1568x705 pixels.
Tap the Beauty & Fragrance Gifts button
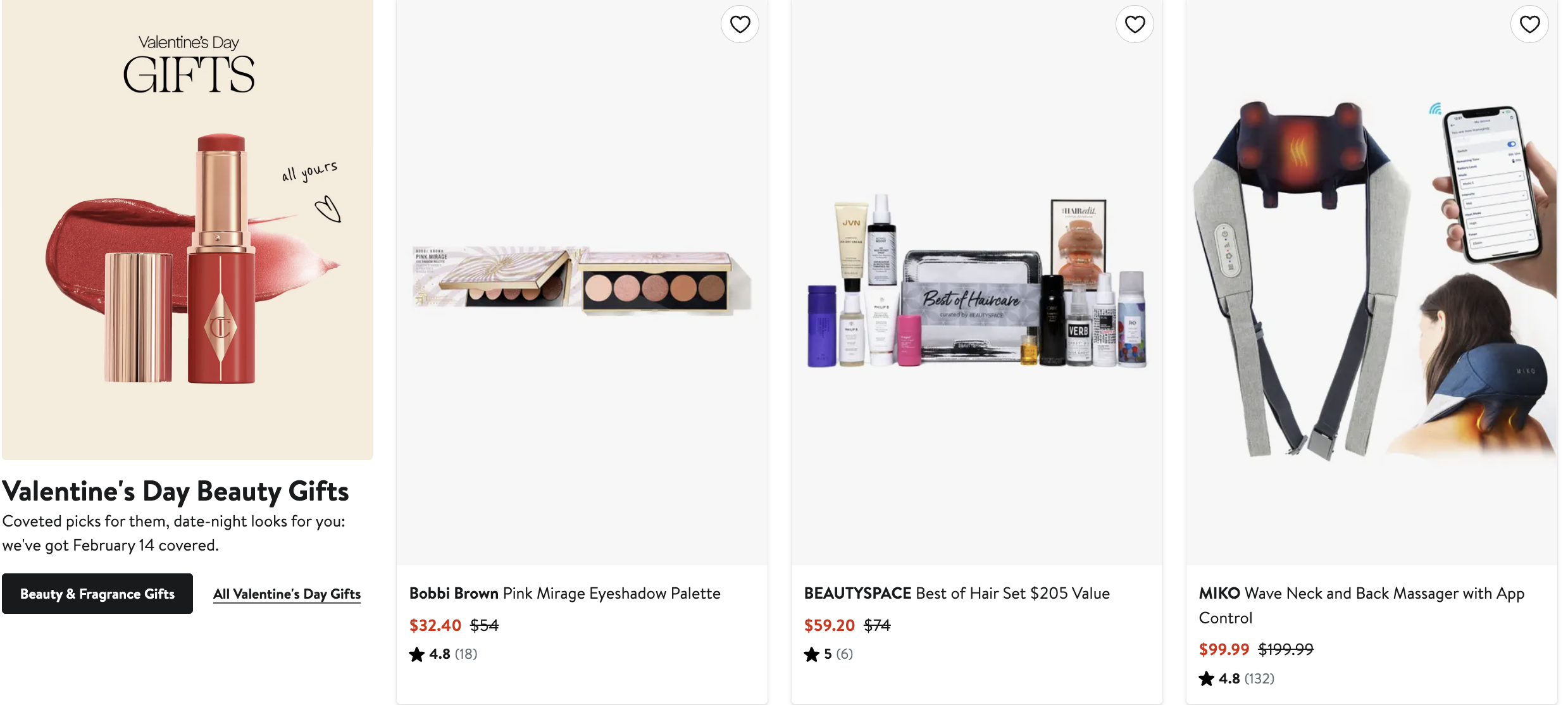point(97,594)
